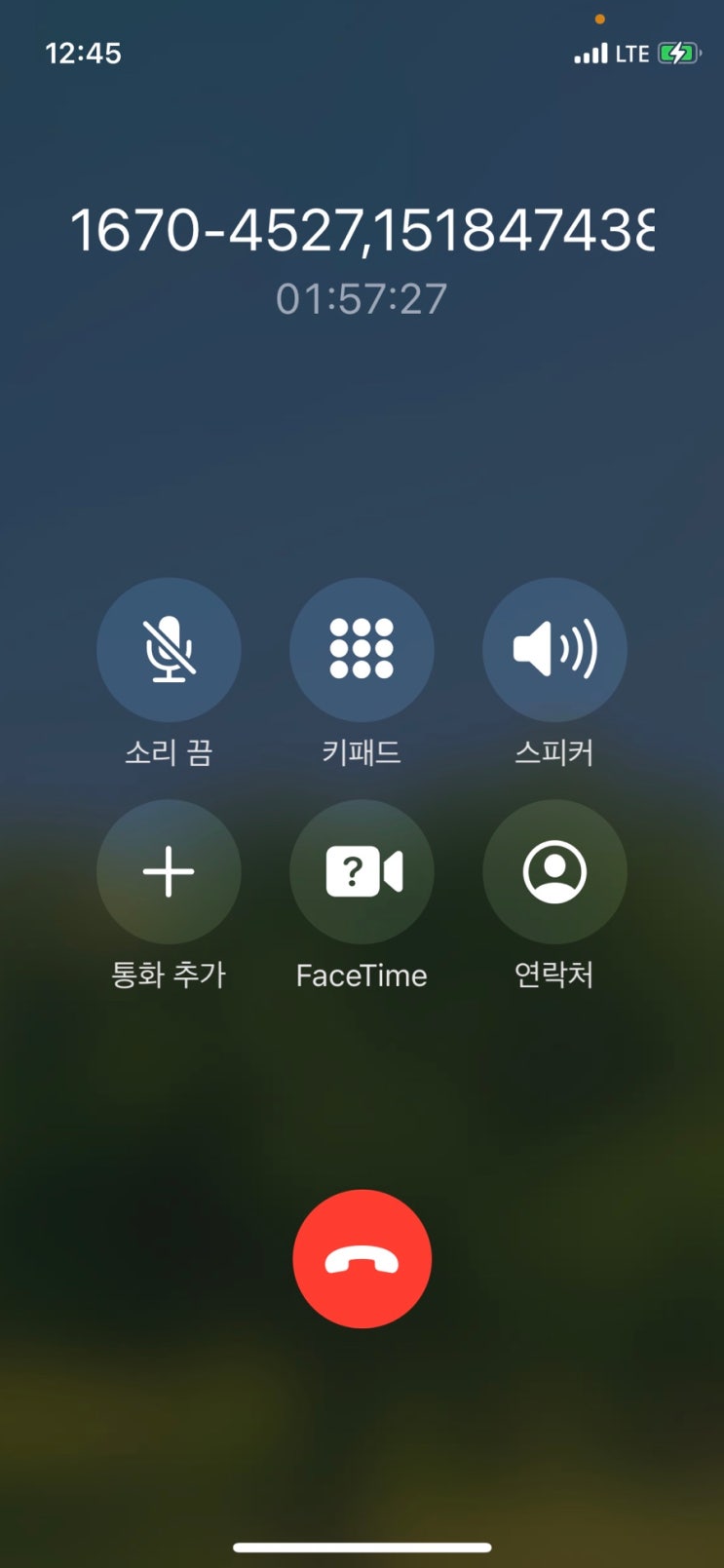Tap 통화 추가 to add another call
The width and height of the screenshot is (724, 1568).
[x=170, y=872]
